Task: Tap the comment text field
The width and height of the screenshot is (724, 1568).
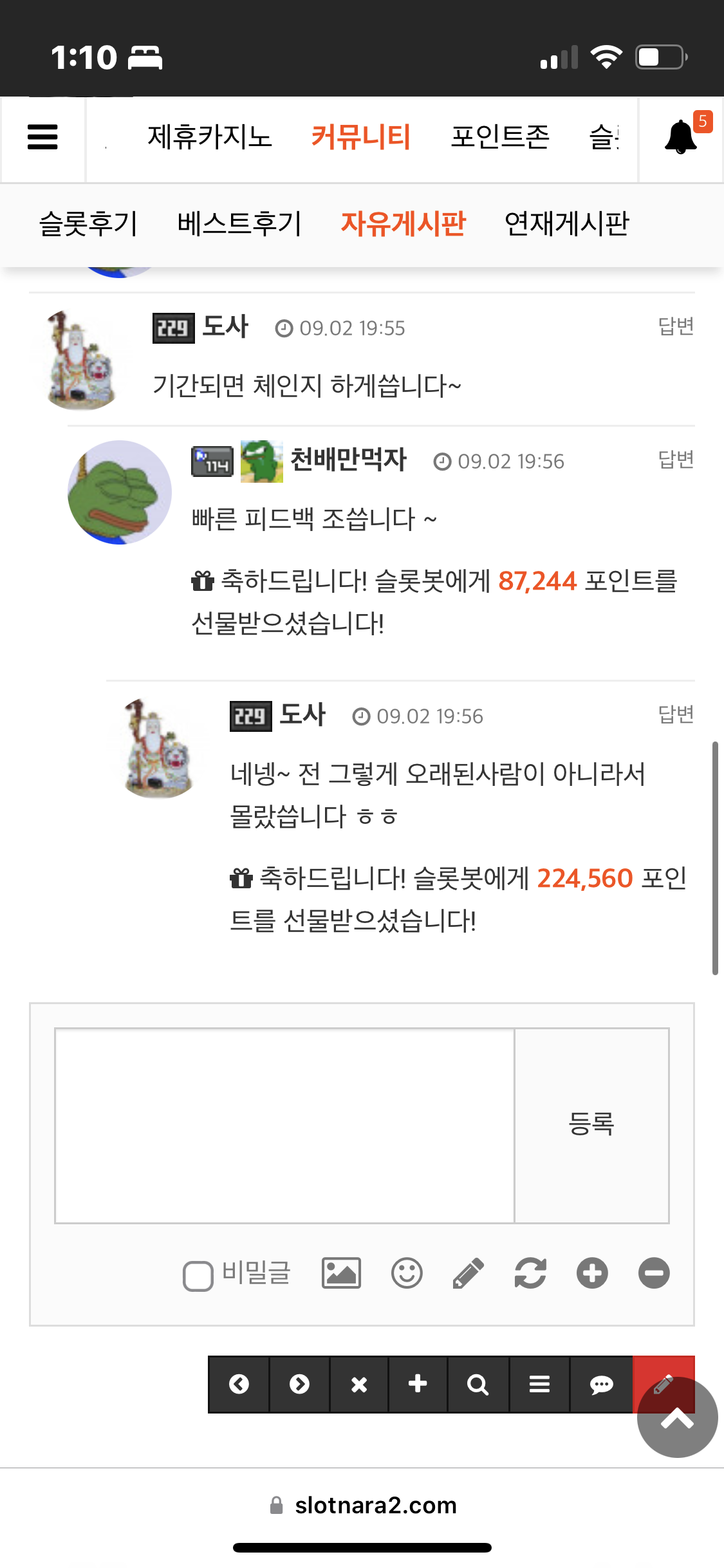Action: point(284,1125)
